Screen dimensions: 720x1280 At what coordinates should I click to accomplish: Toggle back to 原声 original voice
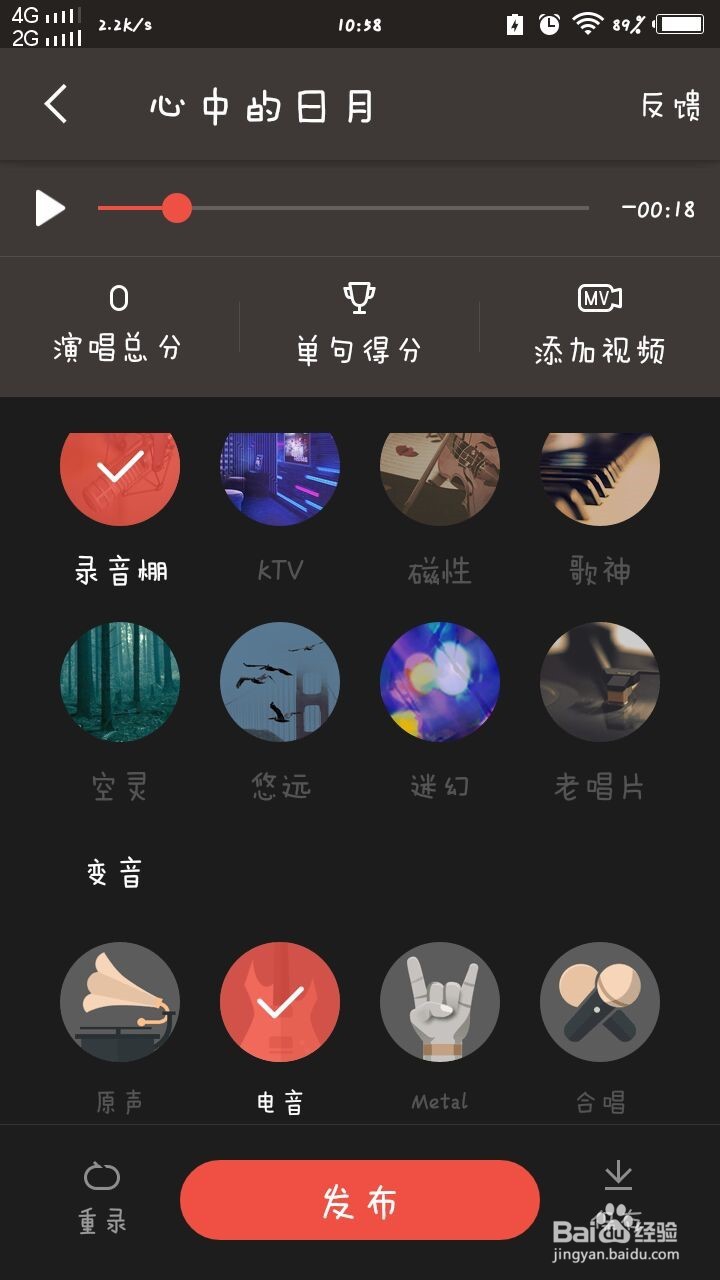[120, 1001]
